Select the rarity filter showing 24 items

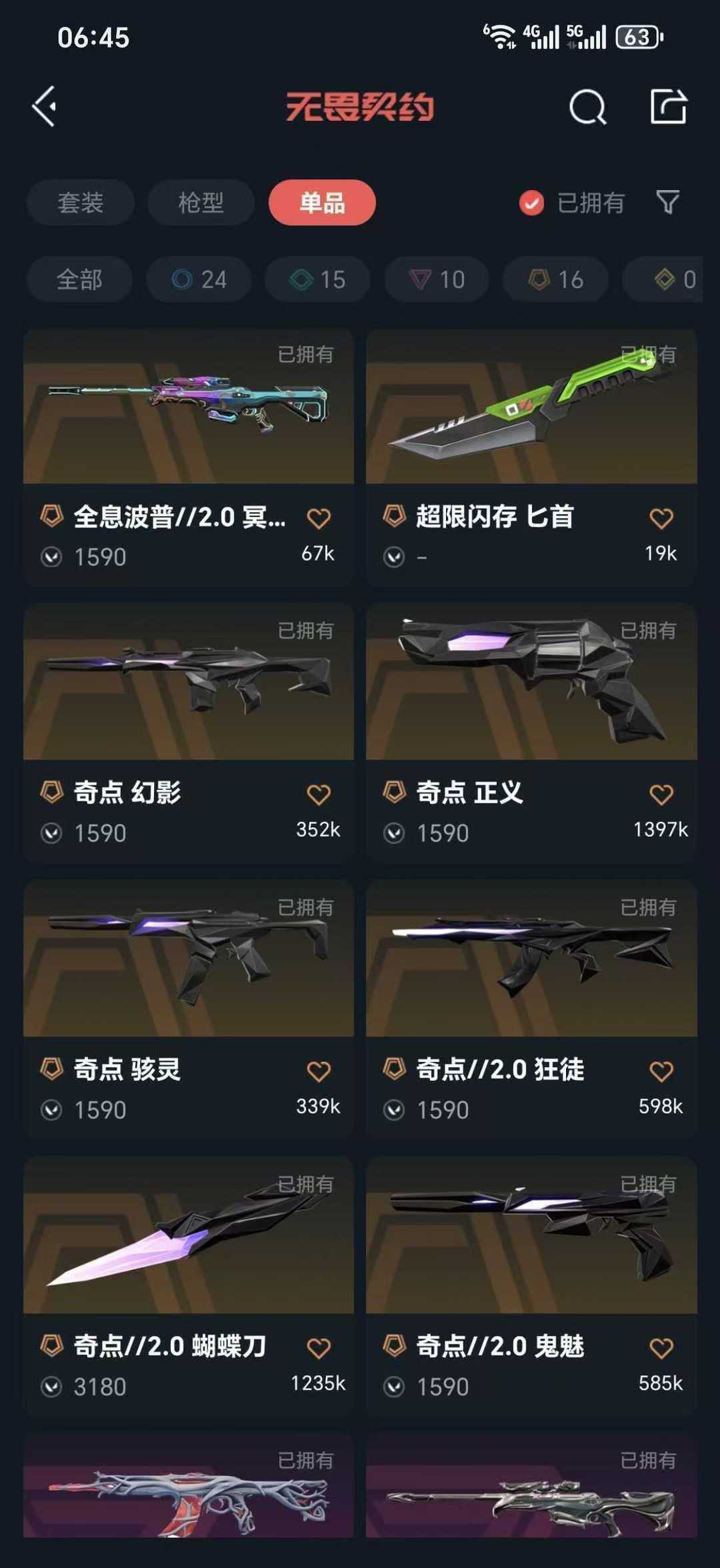198,280
